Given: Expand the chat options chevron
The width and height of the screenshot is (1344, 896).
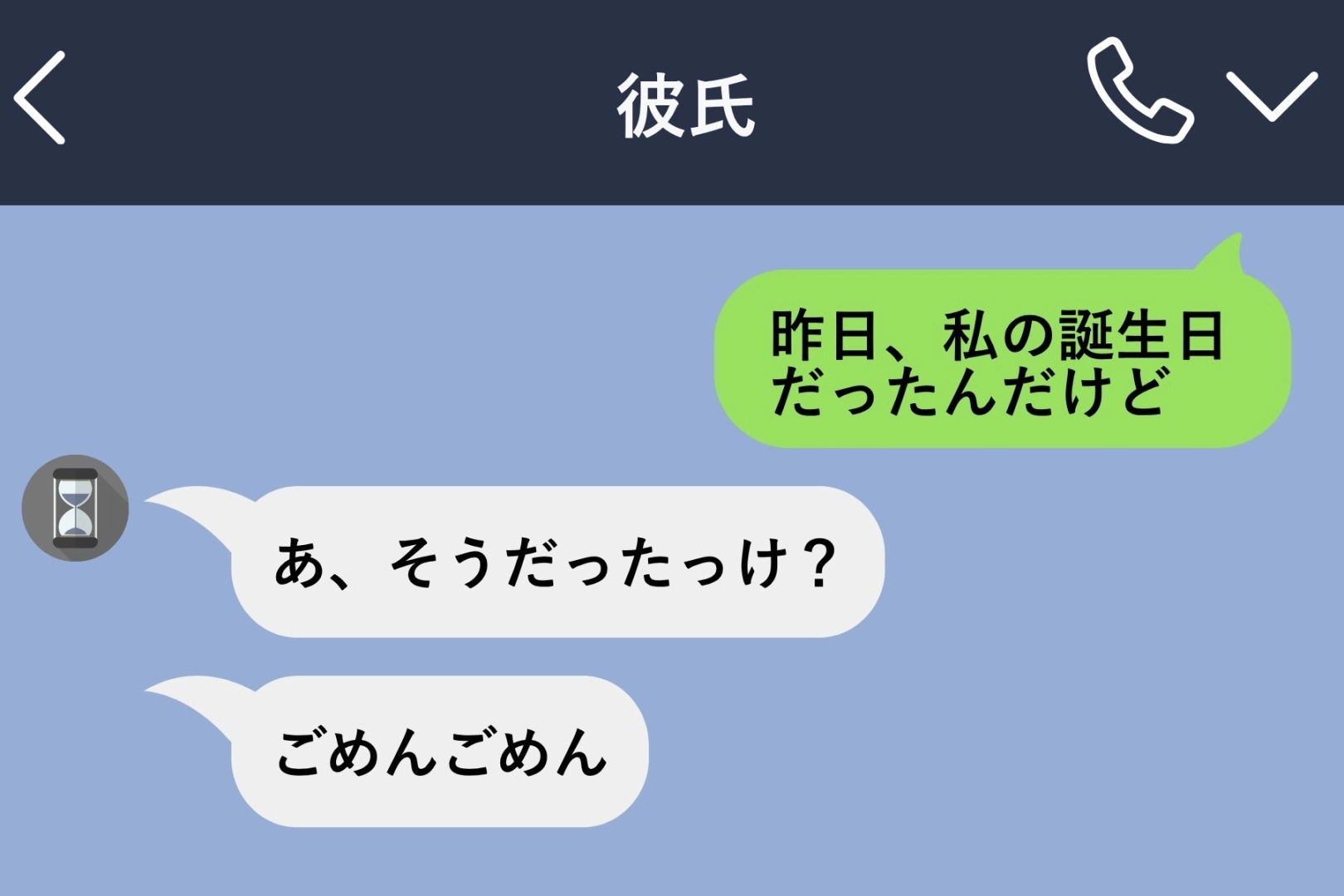Looking at the screenshot, I should pos(1271,96).
